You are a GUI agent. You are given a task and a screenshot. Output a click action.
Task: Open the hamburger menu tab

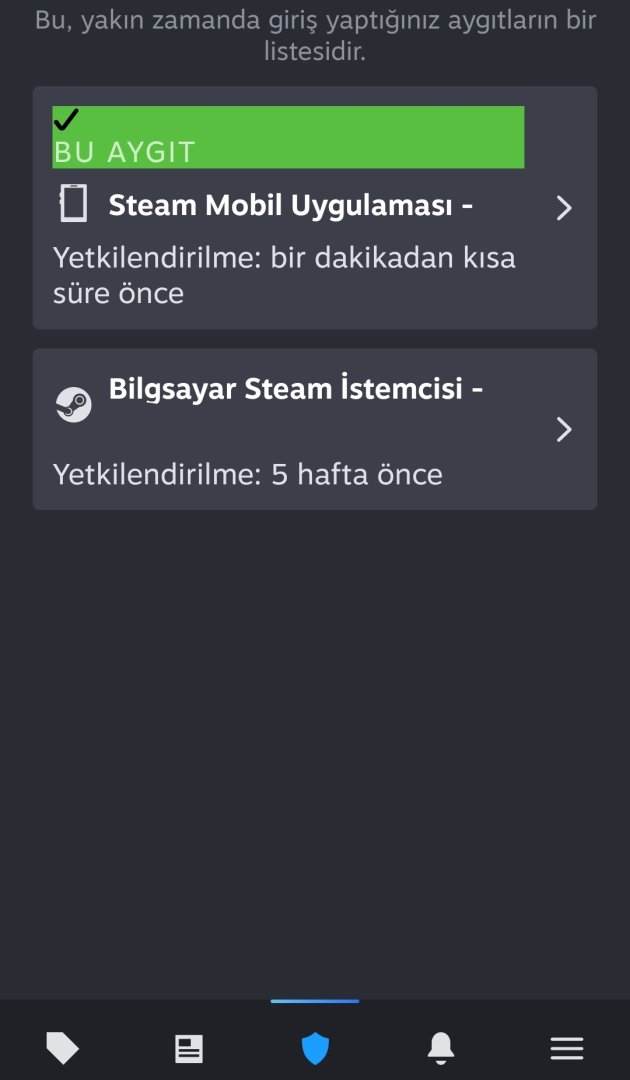tap(567, 1047)
